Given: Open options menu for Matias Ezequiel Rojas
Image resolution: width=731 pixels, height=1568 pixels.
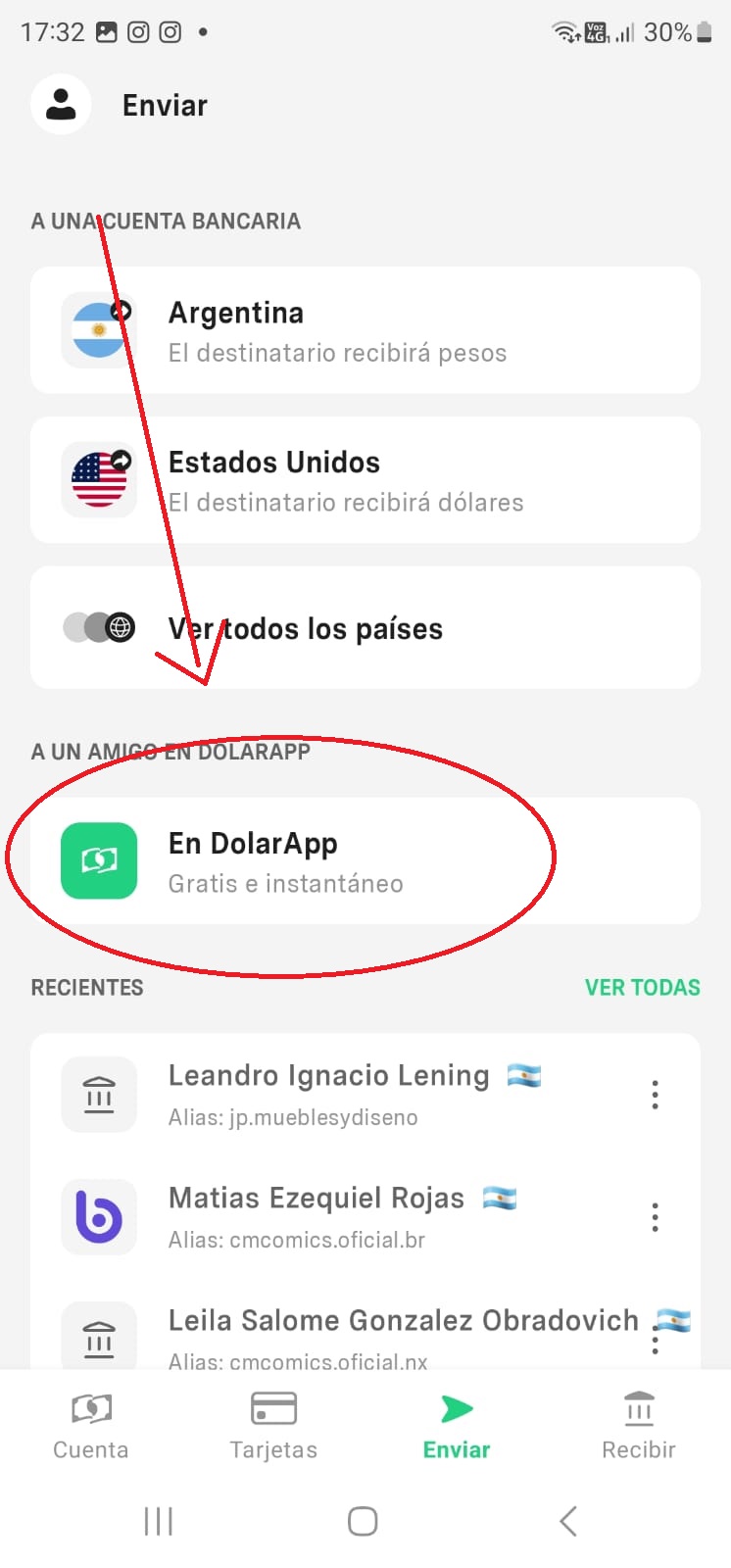Looking at the screenshot, I should (655, 1217).
